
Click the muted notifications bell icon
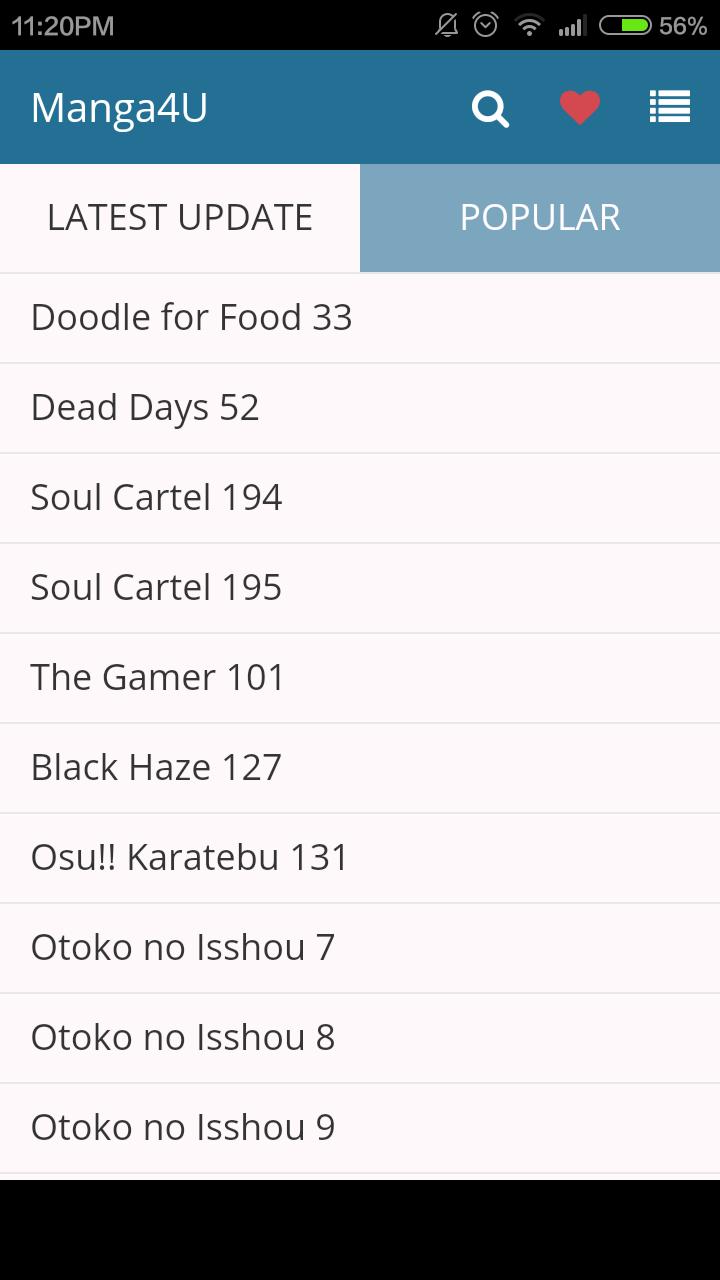pos(445,24)
